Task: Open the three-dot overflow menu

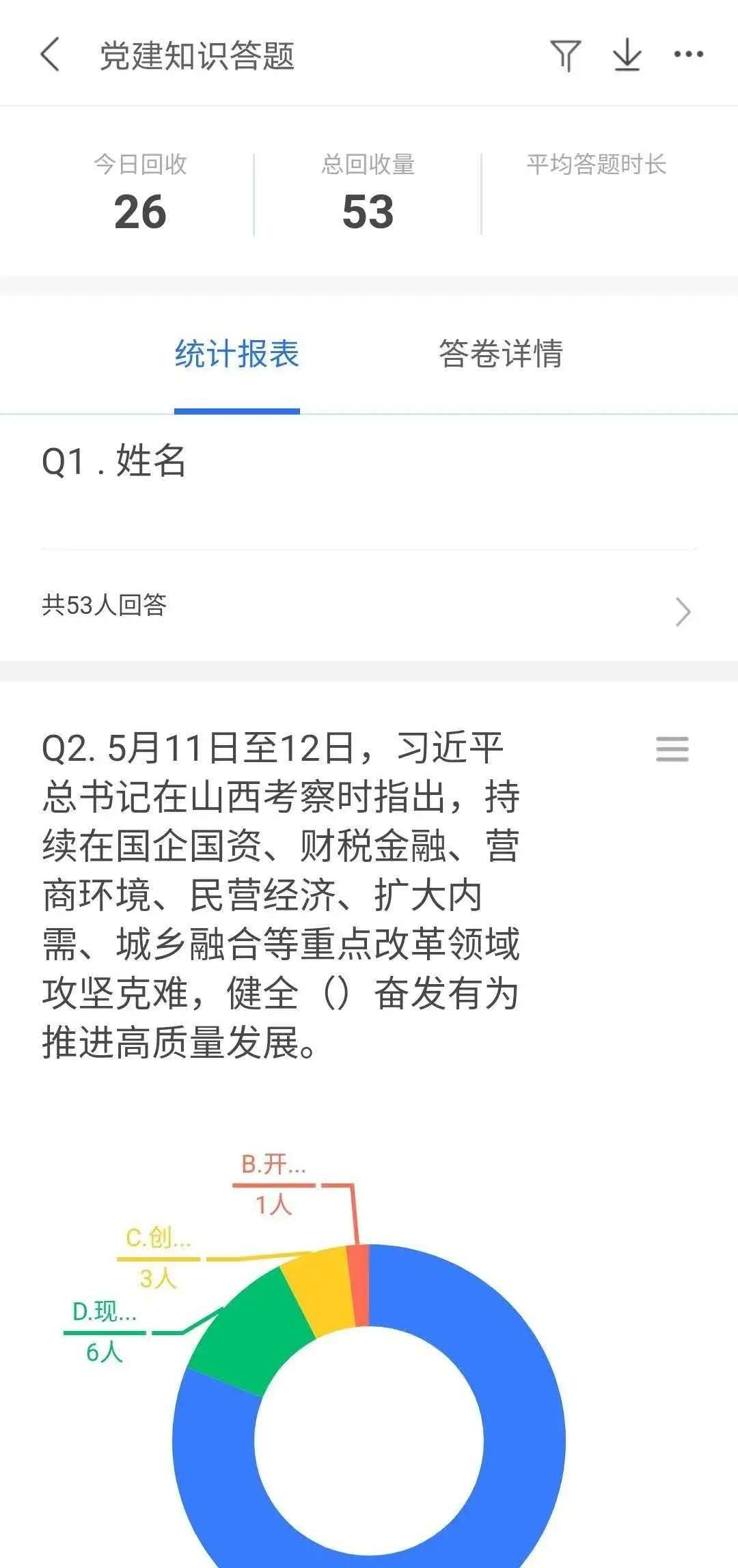Action: pos(688,54)
